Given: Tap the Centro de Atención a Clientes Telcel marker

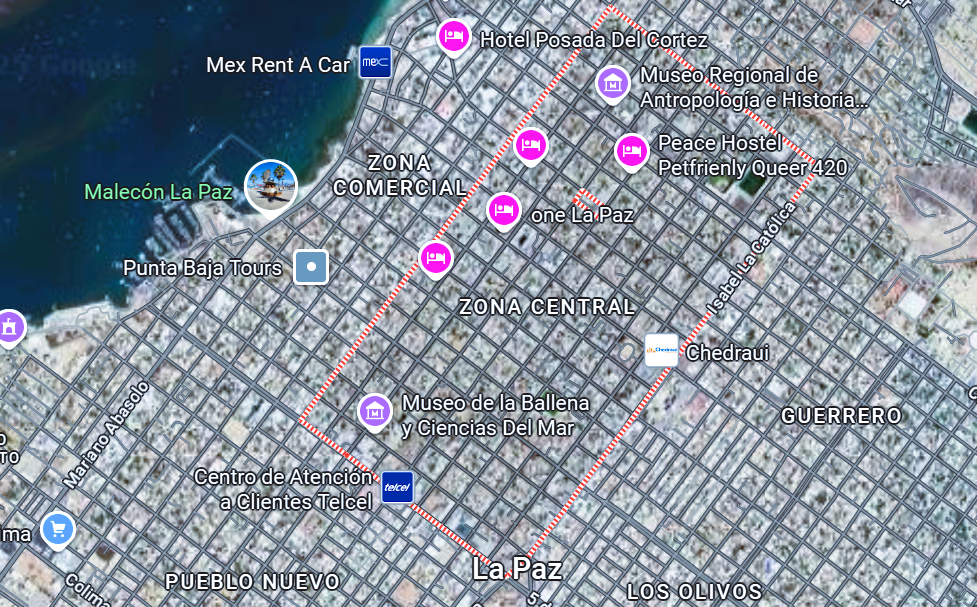Looking at the screenshot, I should (398, 487).
